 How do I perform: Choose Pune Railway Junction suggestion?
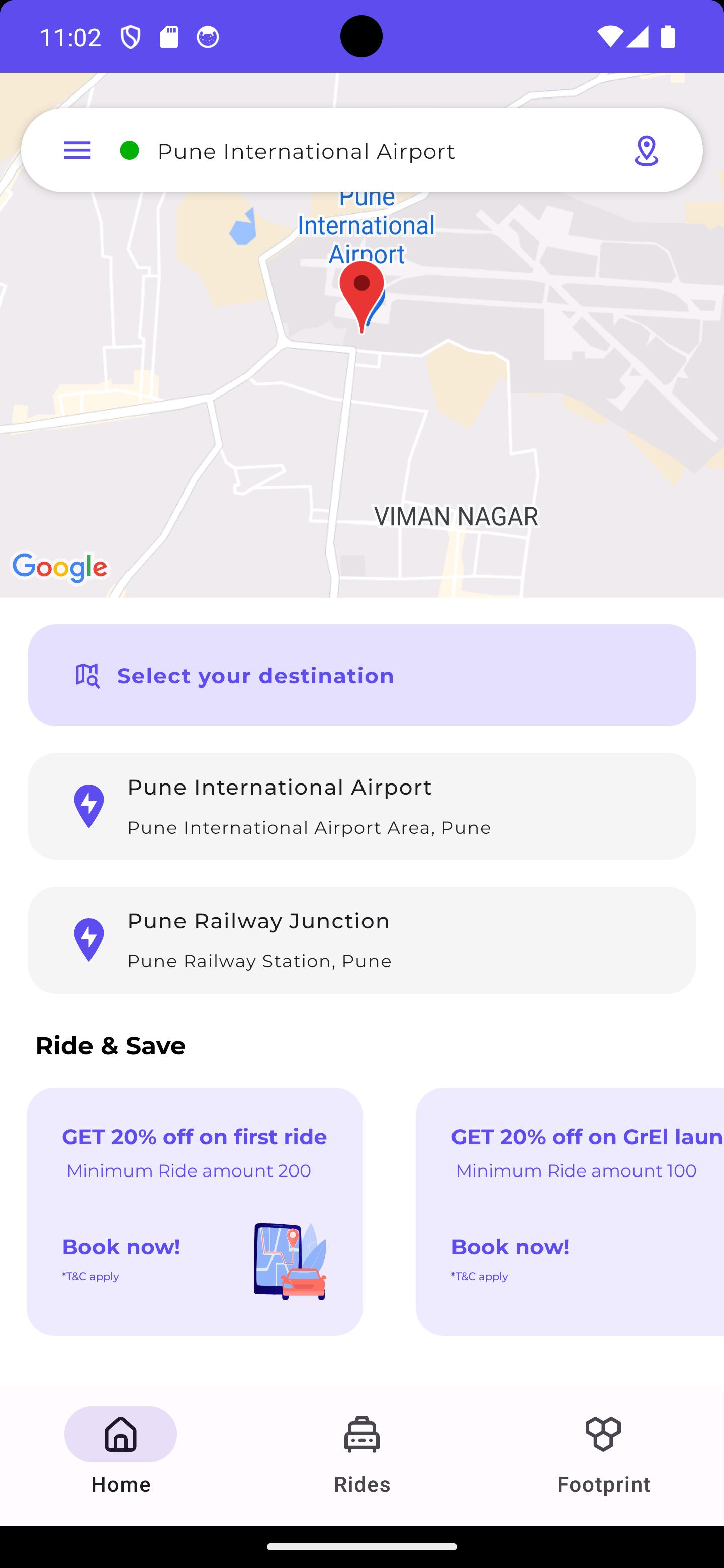[361, 939]
